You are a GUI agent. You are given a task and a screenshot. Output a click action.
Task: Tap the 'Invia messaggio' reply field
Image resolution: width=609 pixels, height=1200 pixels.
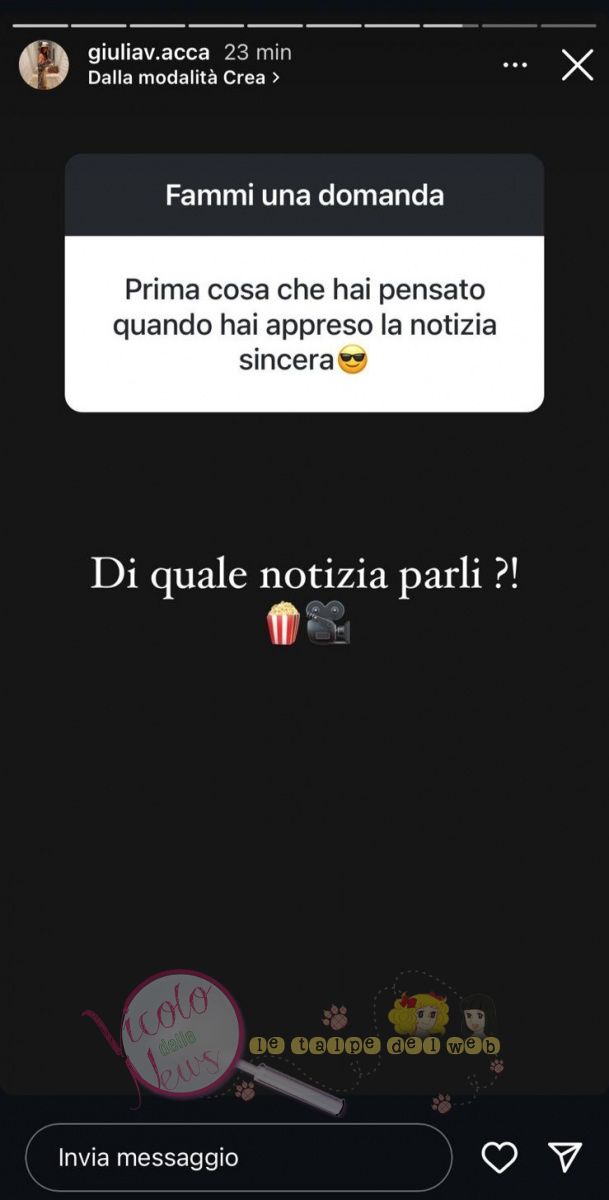tap(238, 1158)
